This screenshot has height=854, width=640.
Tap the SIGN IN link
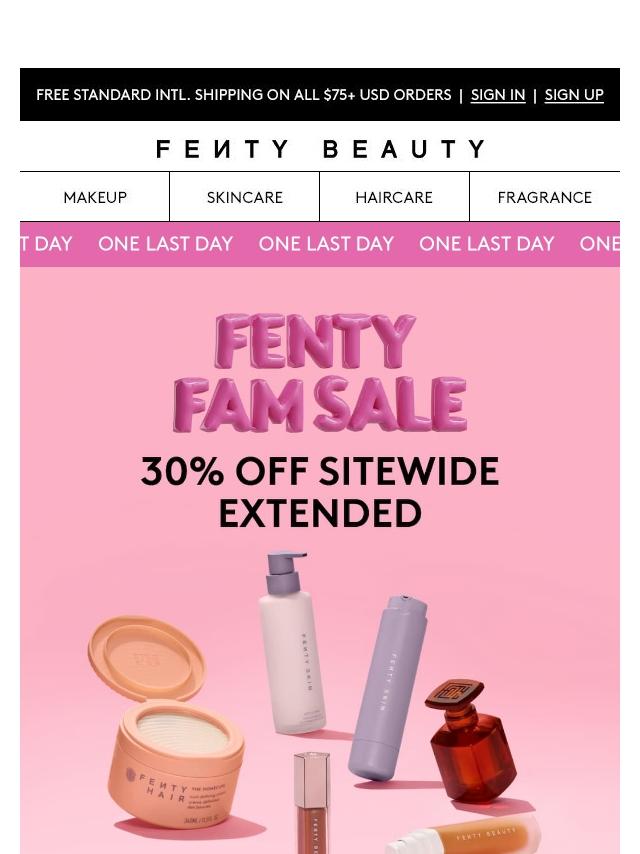(497, 95)
